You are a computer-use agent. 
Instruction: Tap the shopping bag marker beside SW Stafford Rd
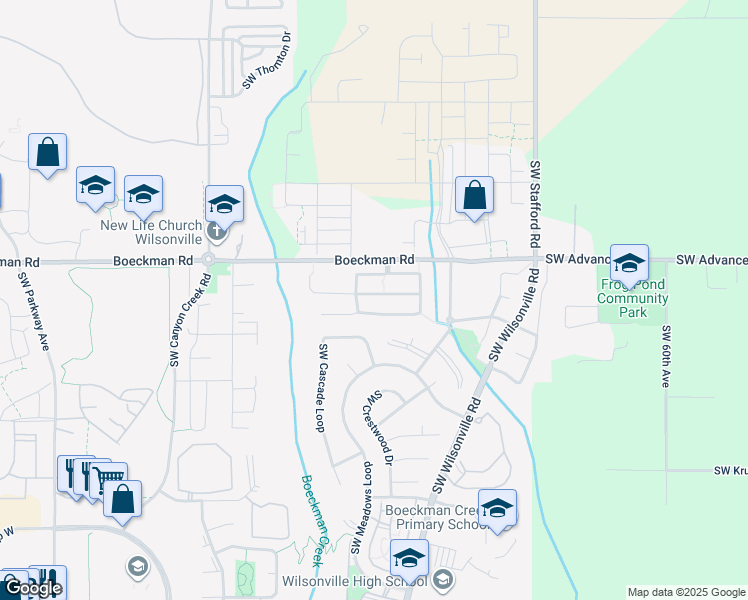(474, 196)
